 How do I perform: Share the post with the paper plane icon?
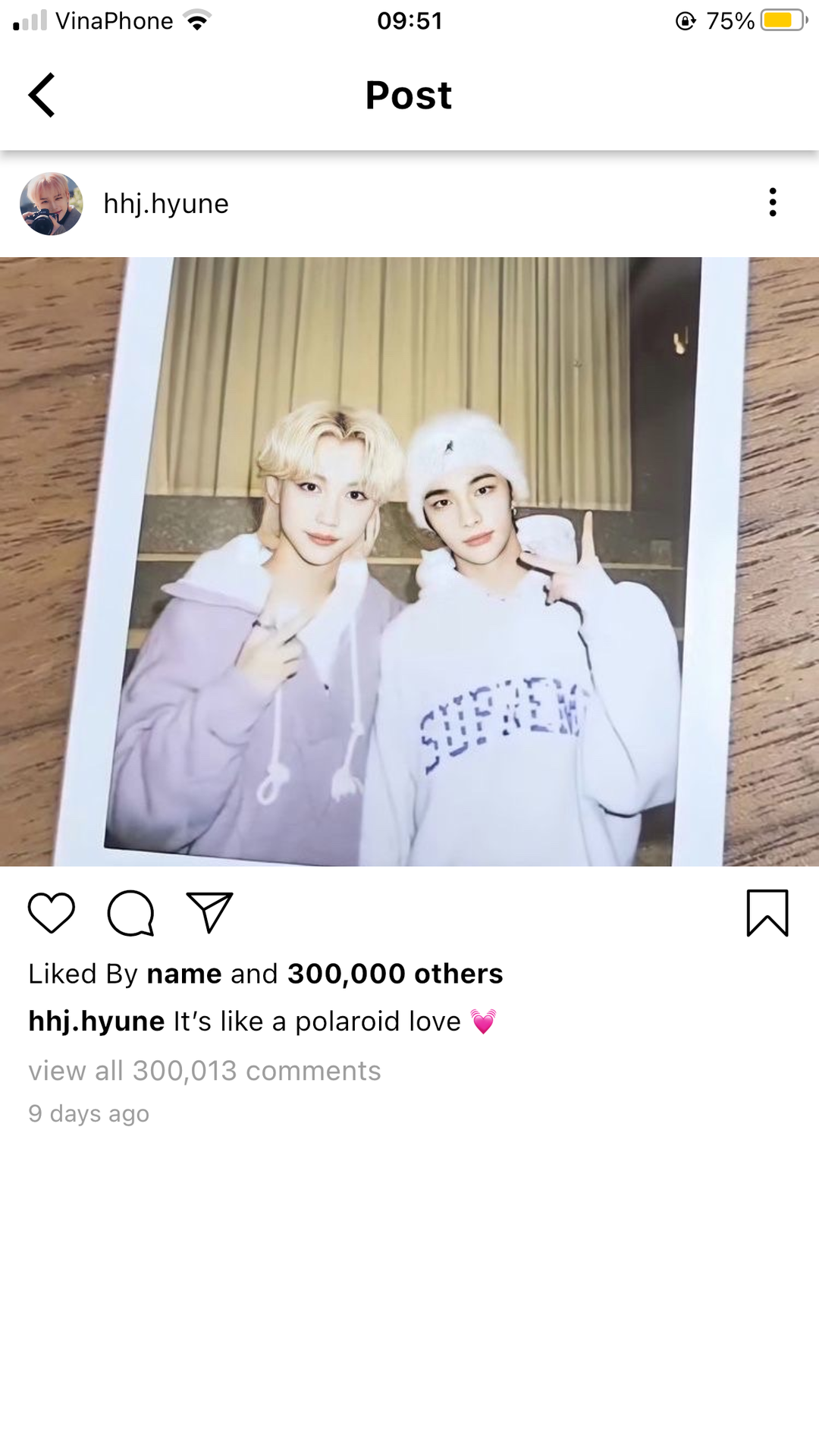pos(209,912)
